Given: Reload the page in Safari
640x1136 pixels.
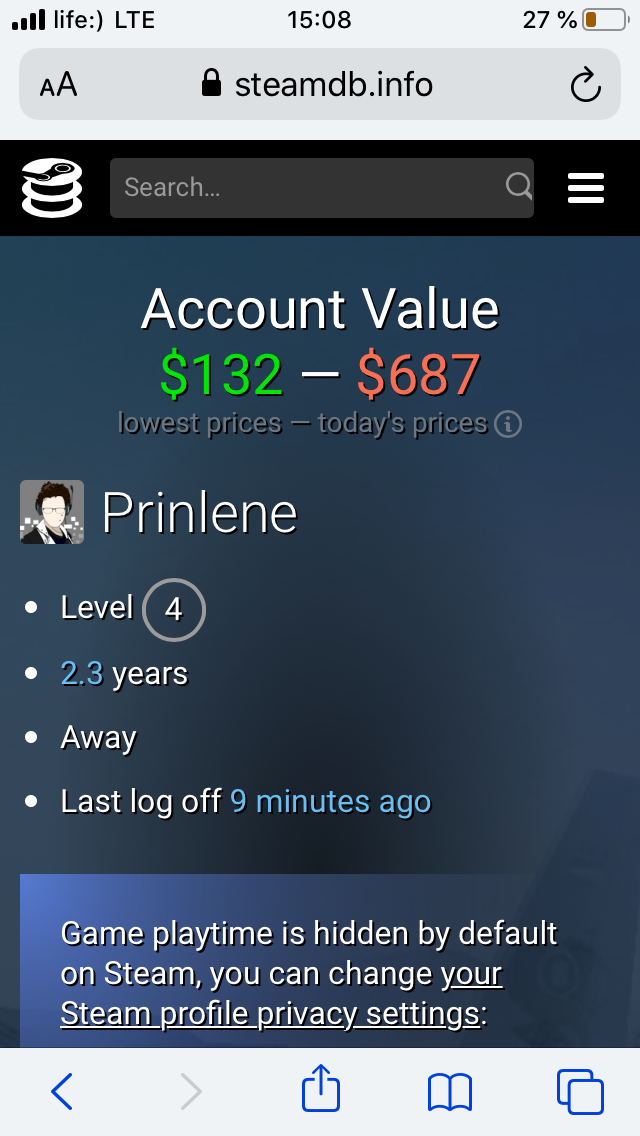Looking at the screenshot, I should click(x=586, y=85).
